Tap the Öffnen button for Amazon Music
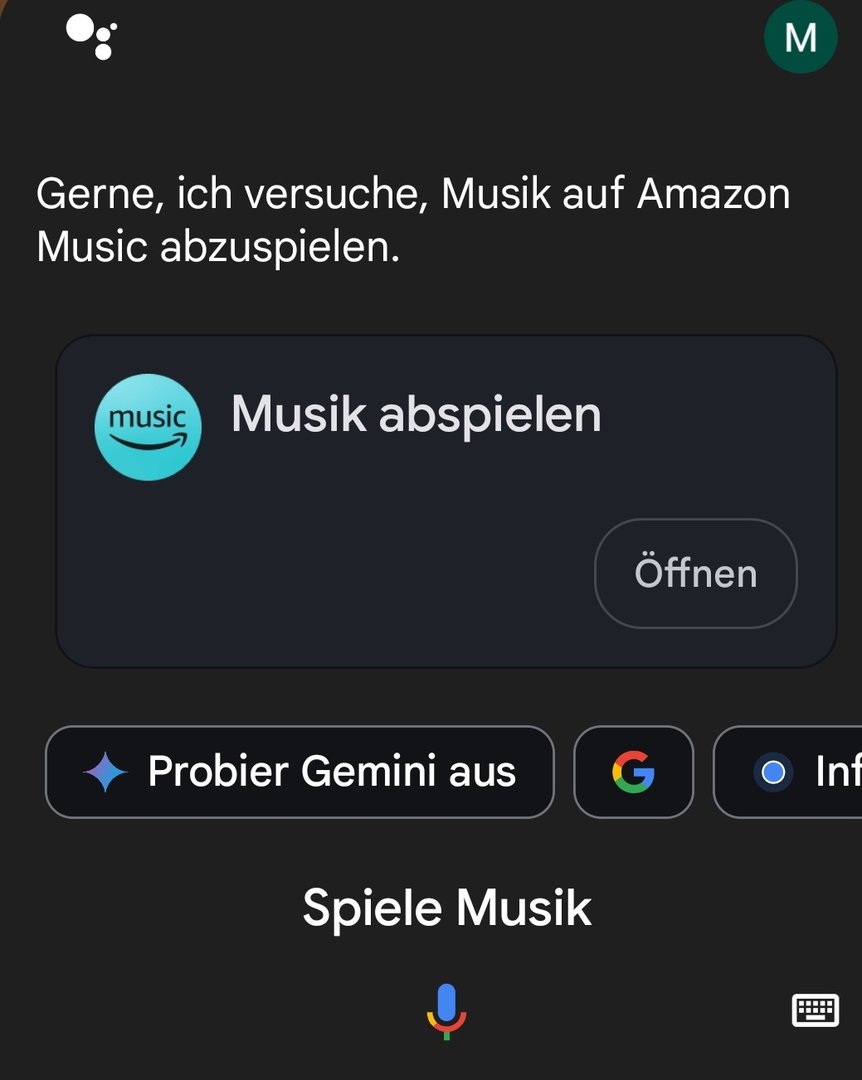The image size is (862, 1080). tap(695, 573)
